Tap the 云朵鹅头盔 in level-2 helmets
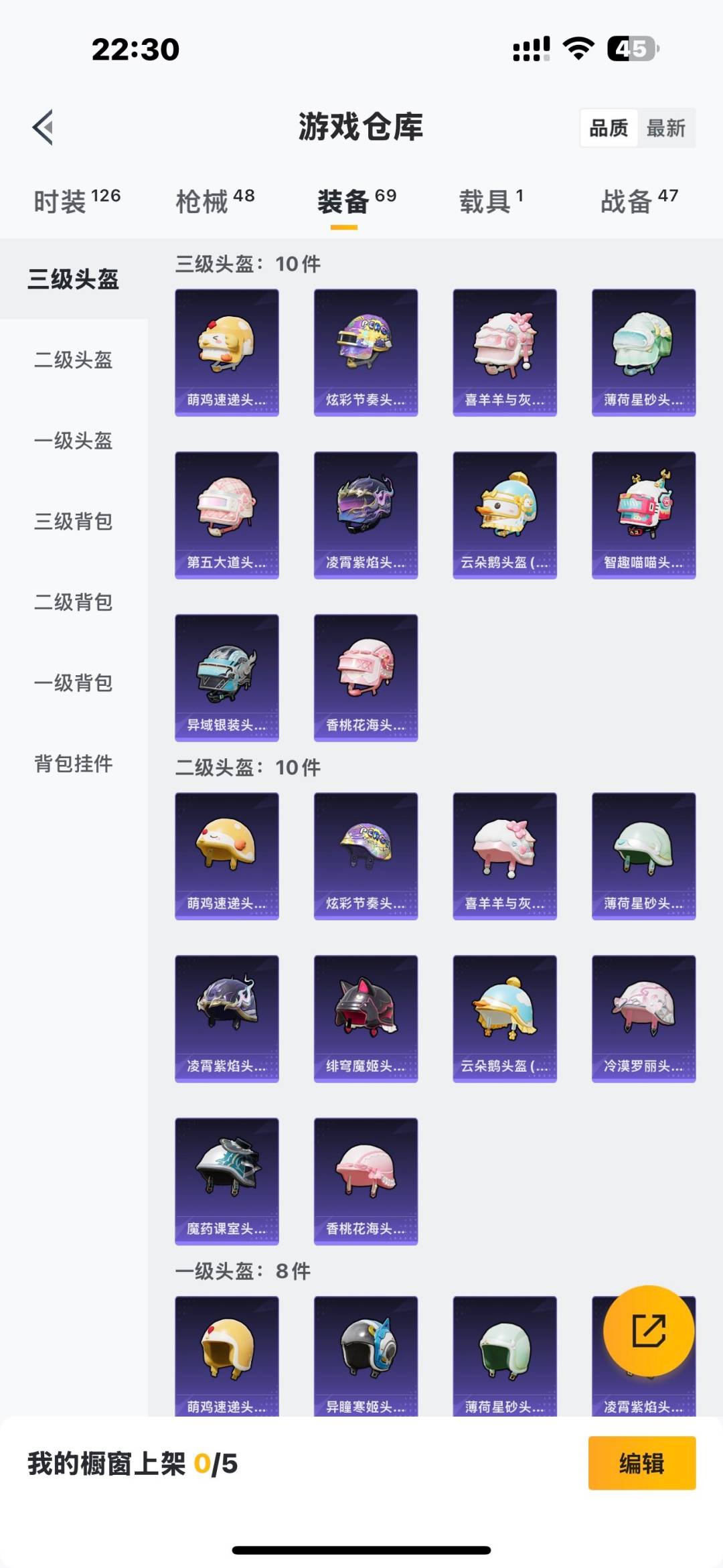The image size is (723, 1568). click(504, 1017)
